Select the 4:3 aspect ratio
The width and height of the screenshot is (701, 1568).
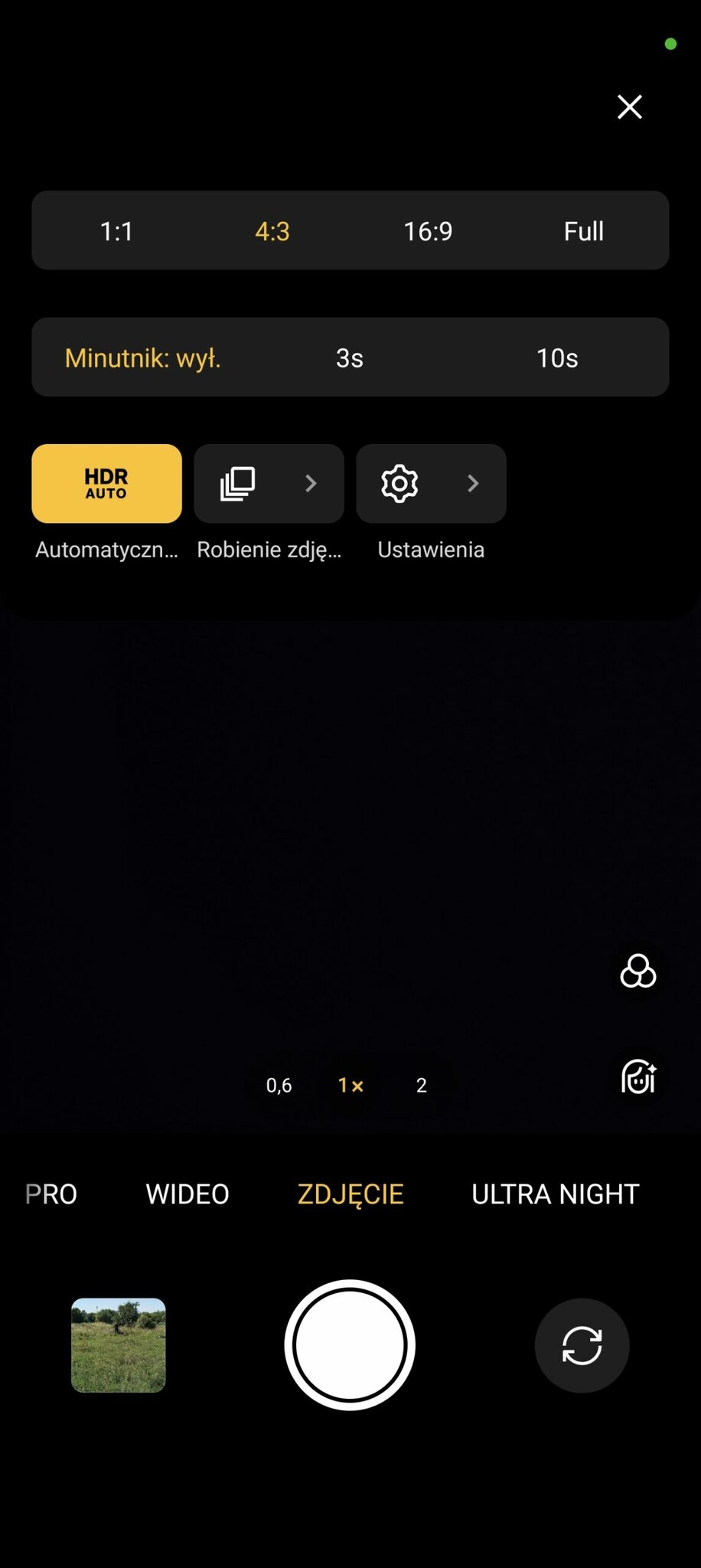[x=272, y=230]
